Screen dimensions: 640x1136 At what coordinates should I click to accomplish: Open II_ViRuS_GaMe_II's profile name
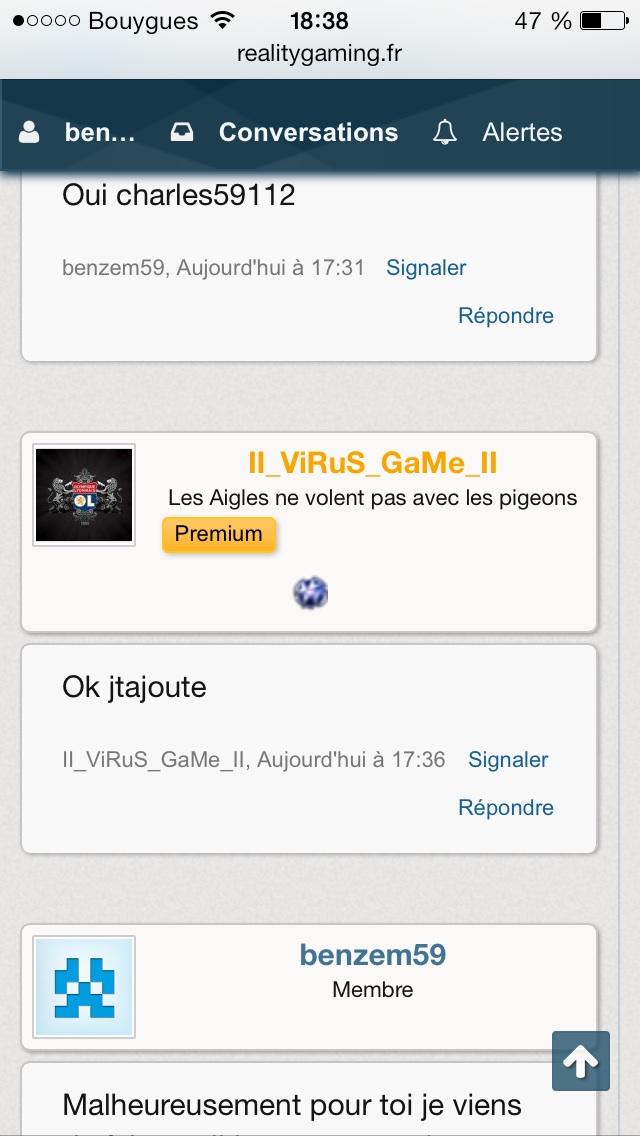(x=373, y=464)
